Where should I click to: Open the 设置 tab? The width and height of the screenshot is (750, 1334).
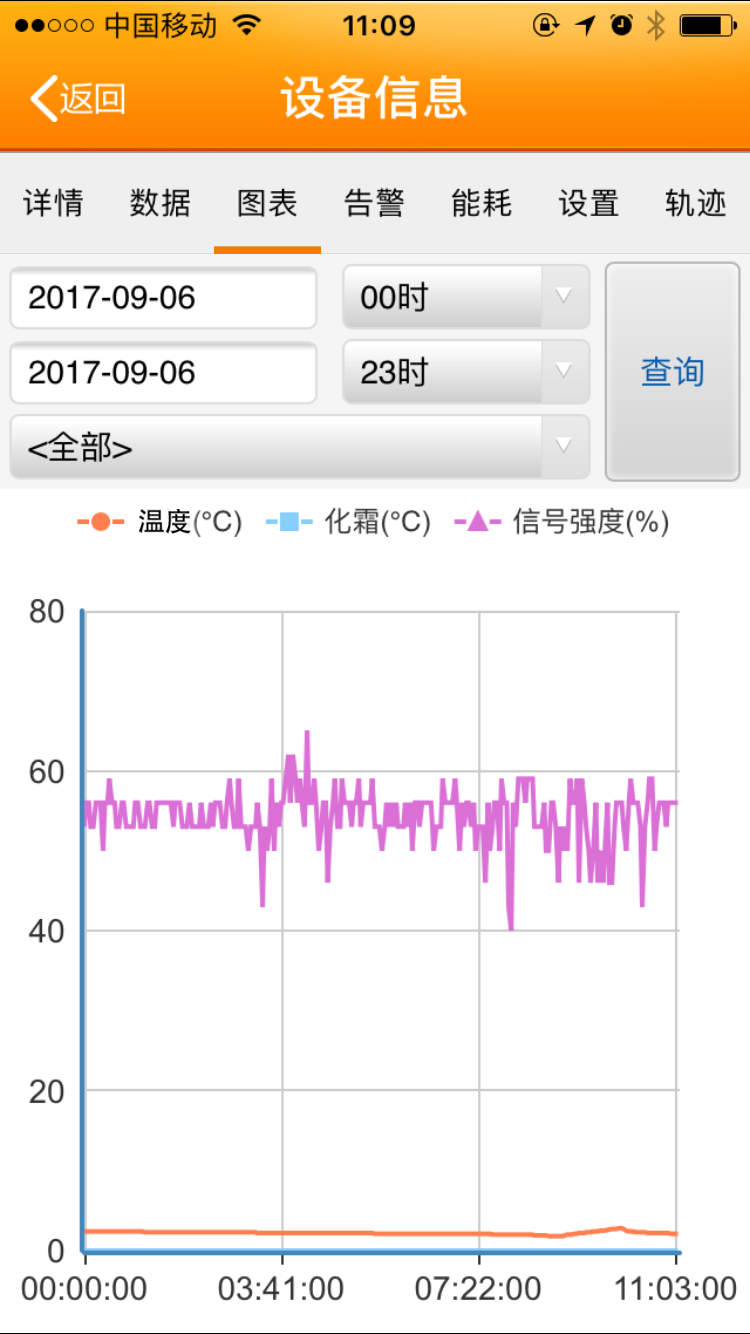(588, 204)
